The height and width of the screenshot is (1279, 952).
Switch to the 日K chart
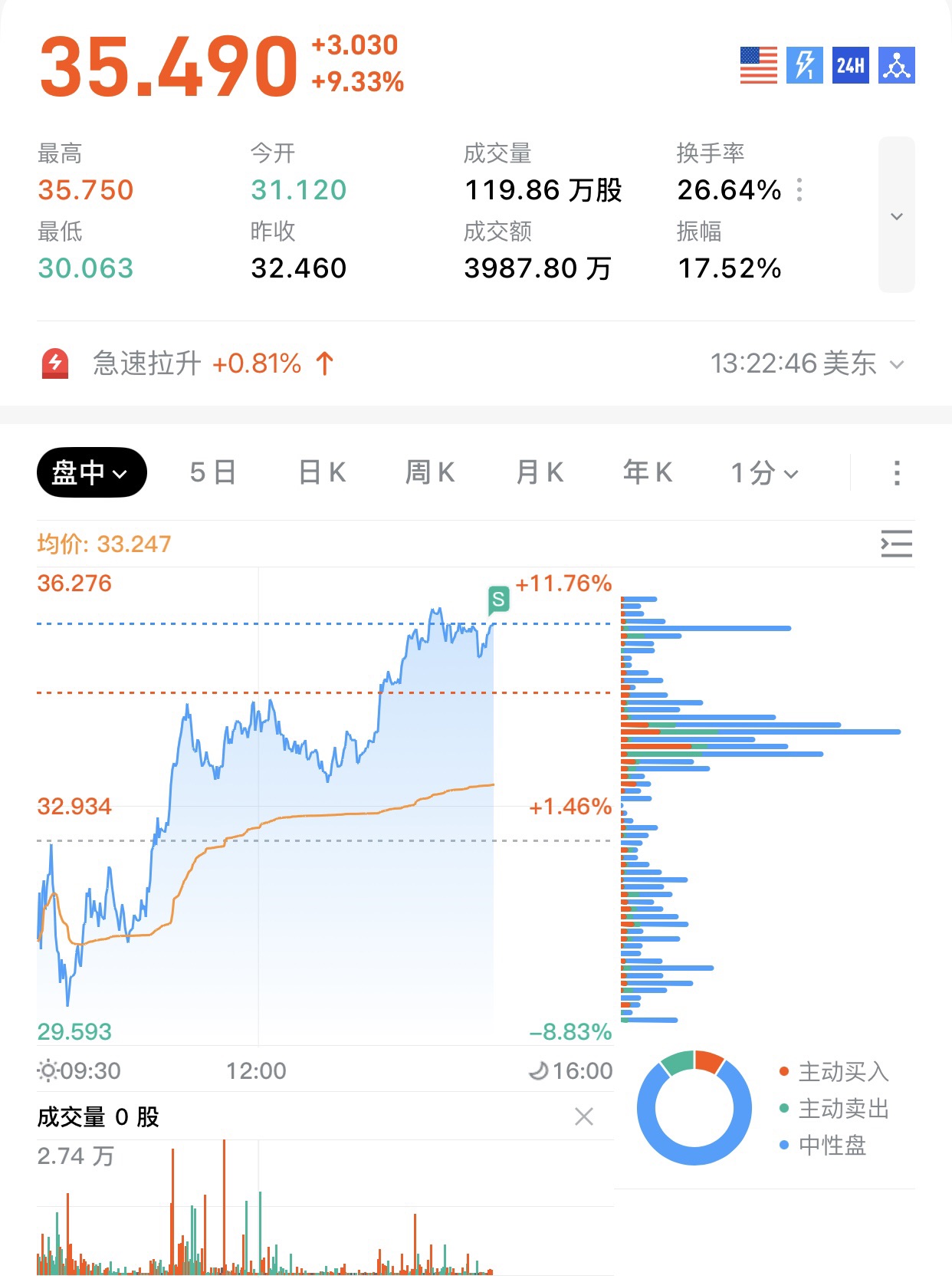coord(322,472)
